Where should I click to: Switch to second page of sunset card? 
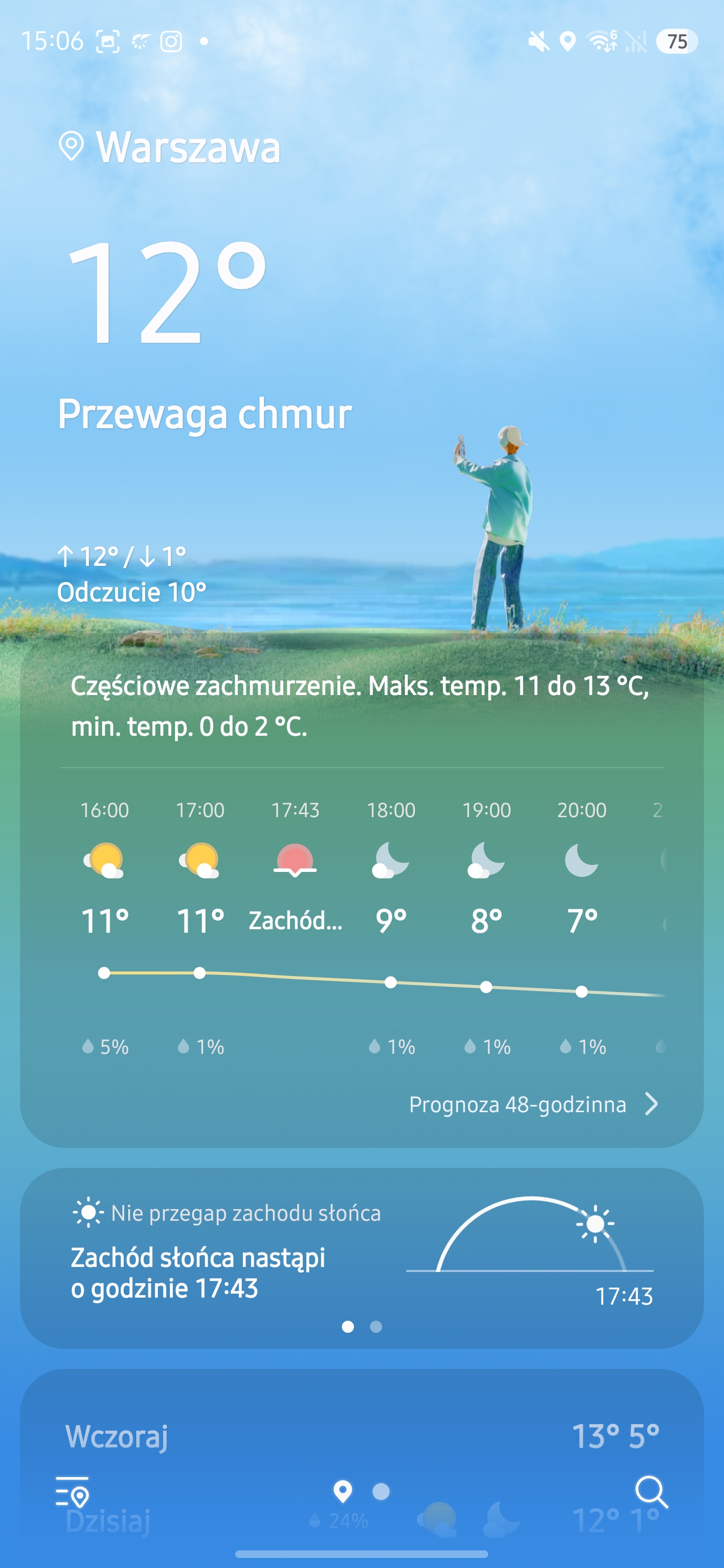(376, 1326)
